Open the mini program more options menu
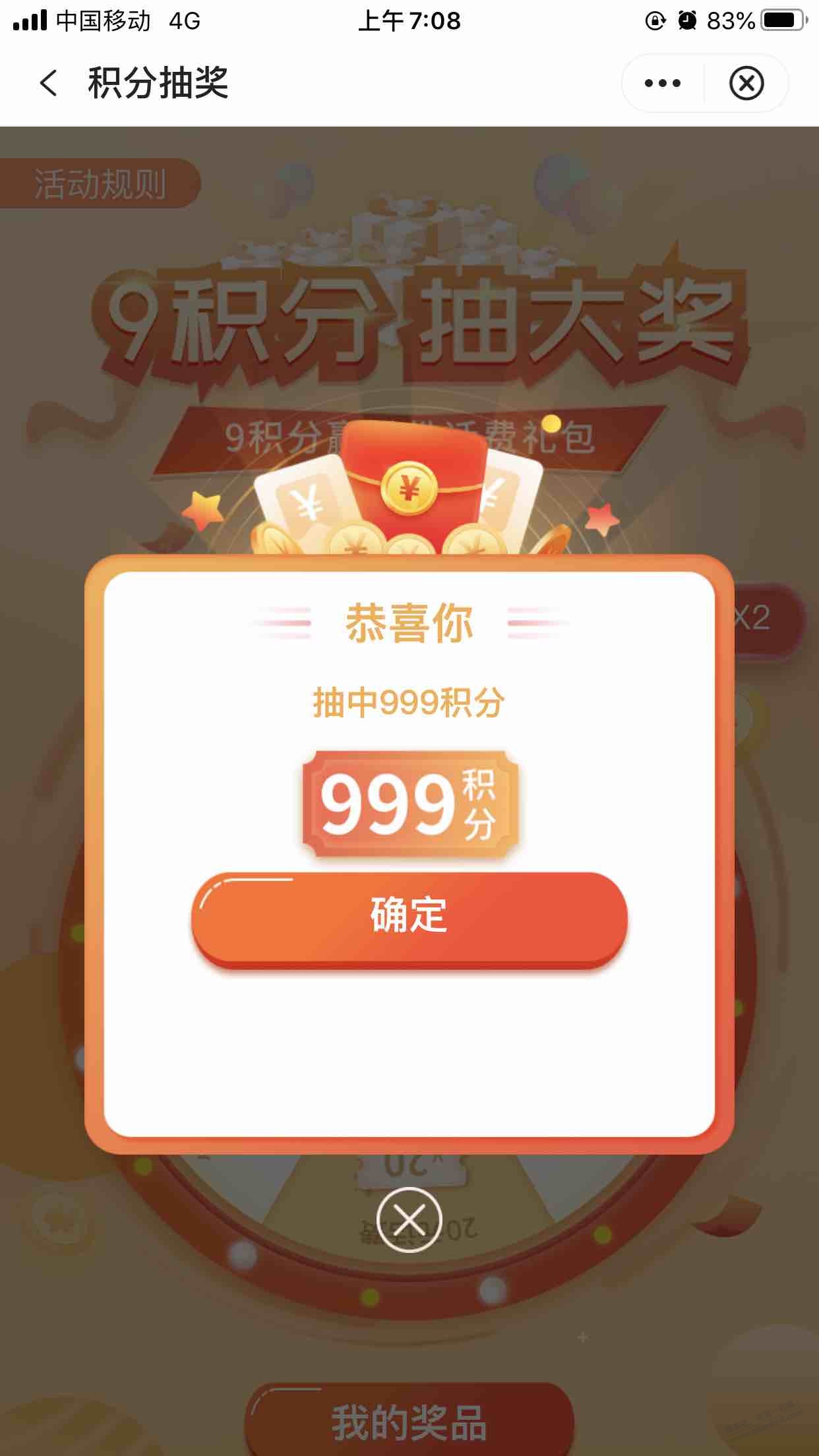The width and height of the screenshot is (819, 1456). (x=663, y=84)
